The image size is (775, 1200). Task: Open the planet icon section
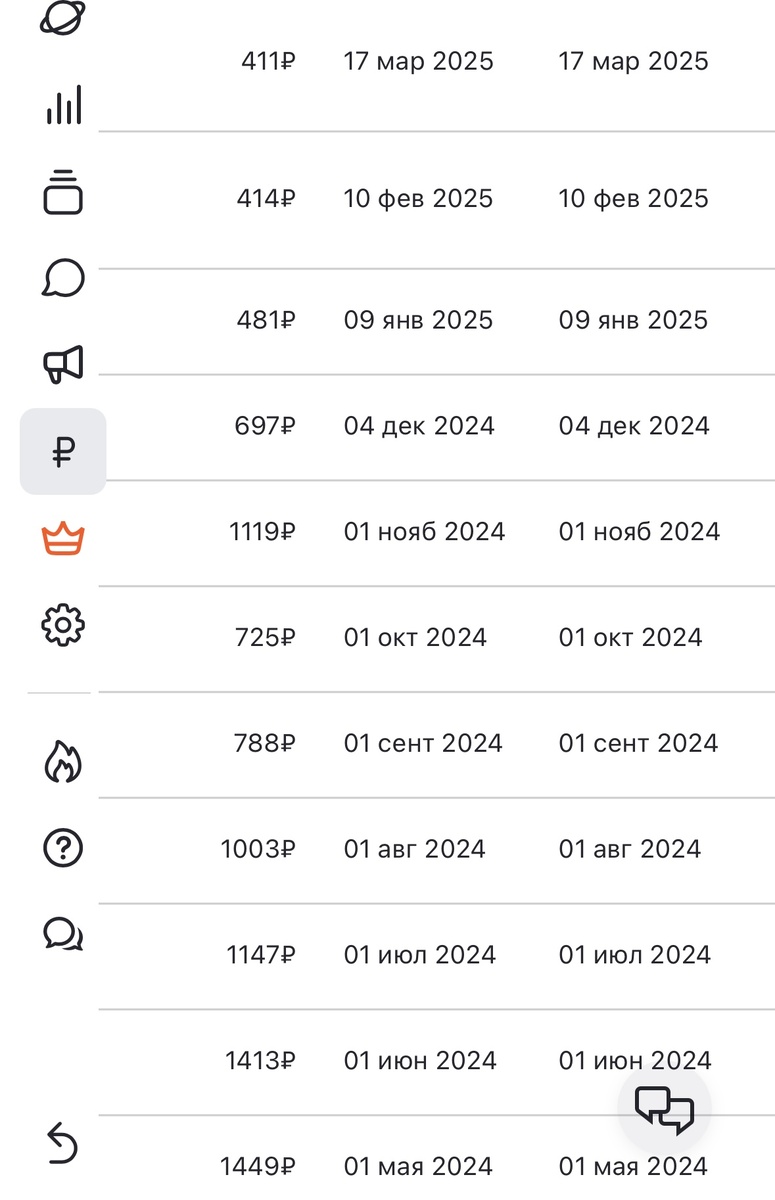point(62,18)
